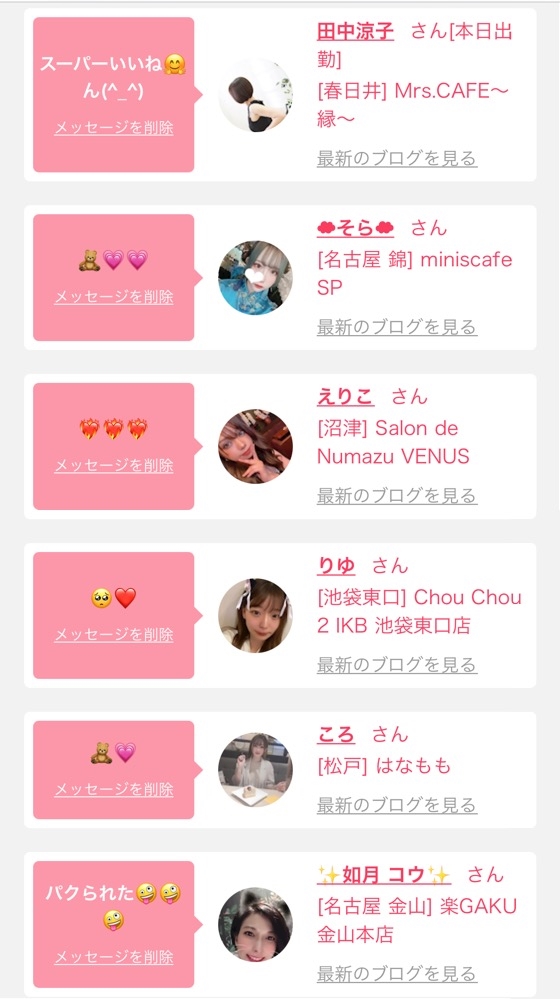
Task: Open えりこ's profile name link
Action: pyautogui.click(x=345, y=397)
